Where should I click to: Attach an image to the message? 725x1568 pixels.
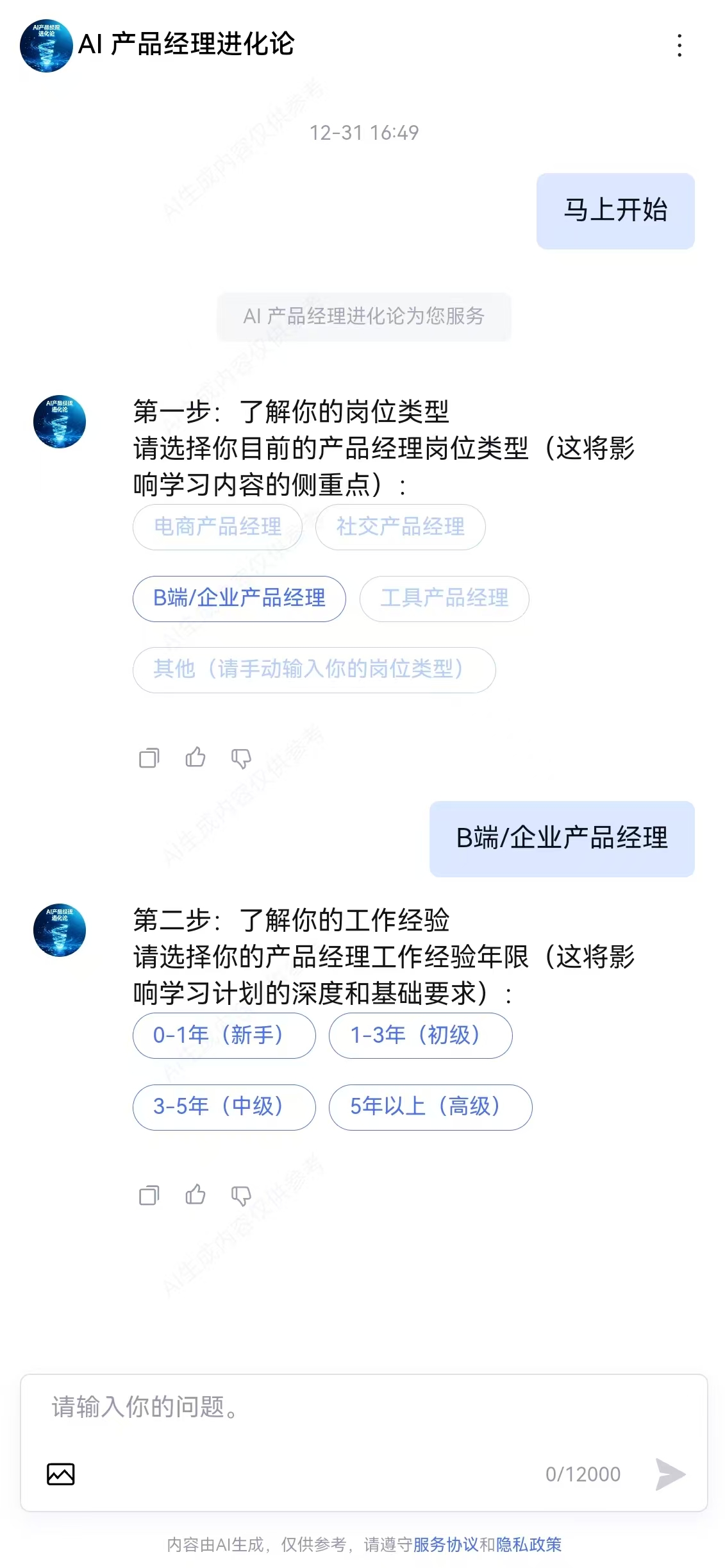pyautogui.click(x=61, y=1474)
